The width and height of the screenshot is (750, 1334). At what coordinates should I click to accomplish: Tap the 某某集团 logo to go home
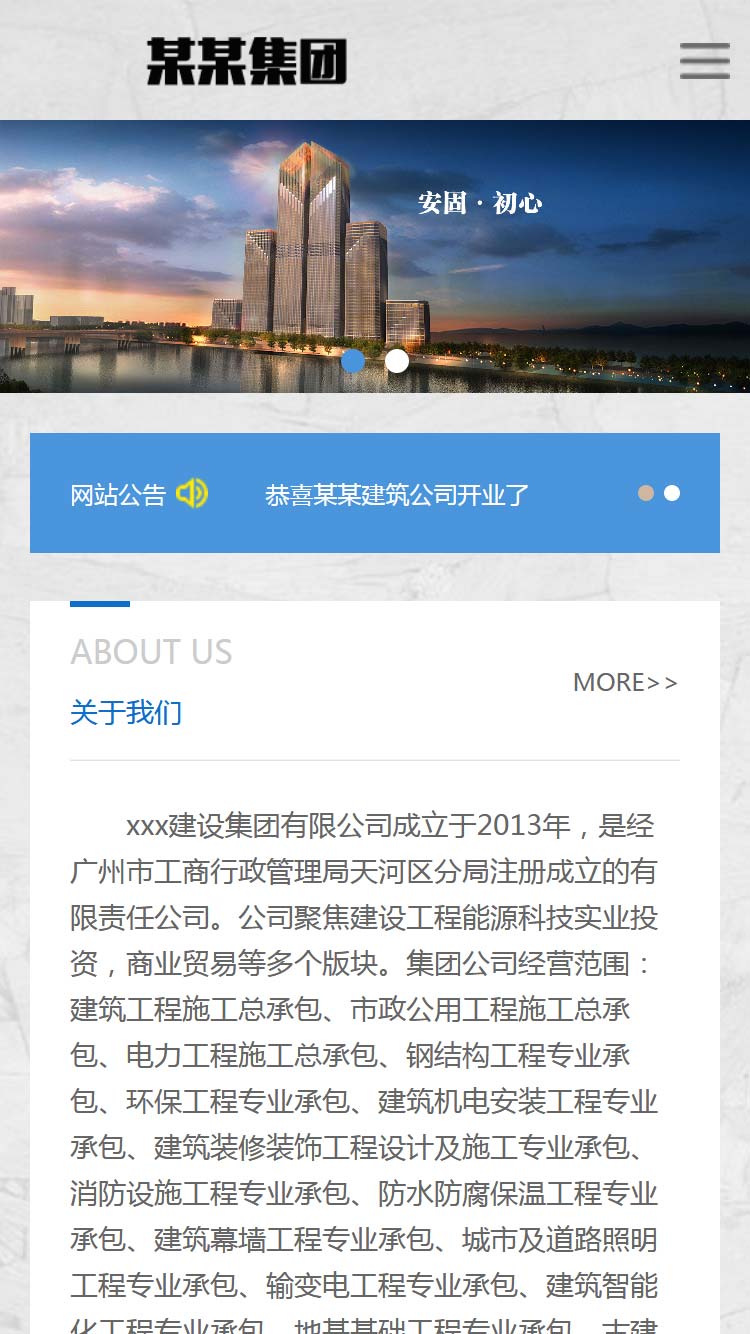(246, 61)
